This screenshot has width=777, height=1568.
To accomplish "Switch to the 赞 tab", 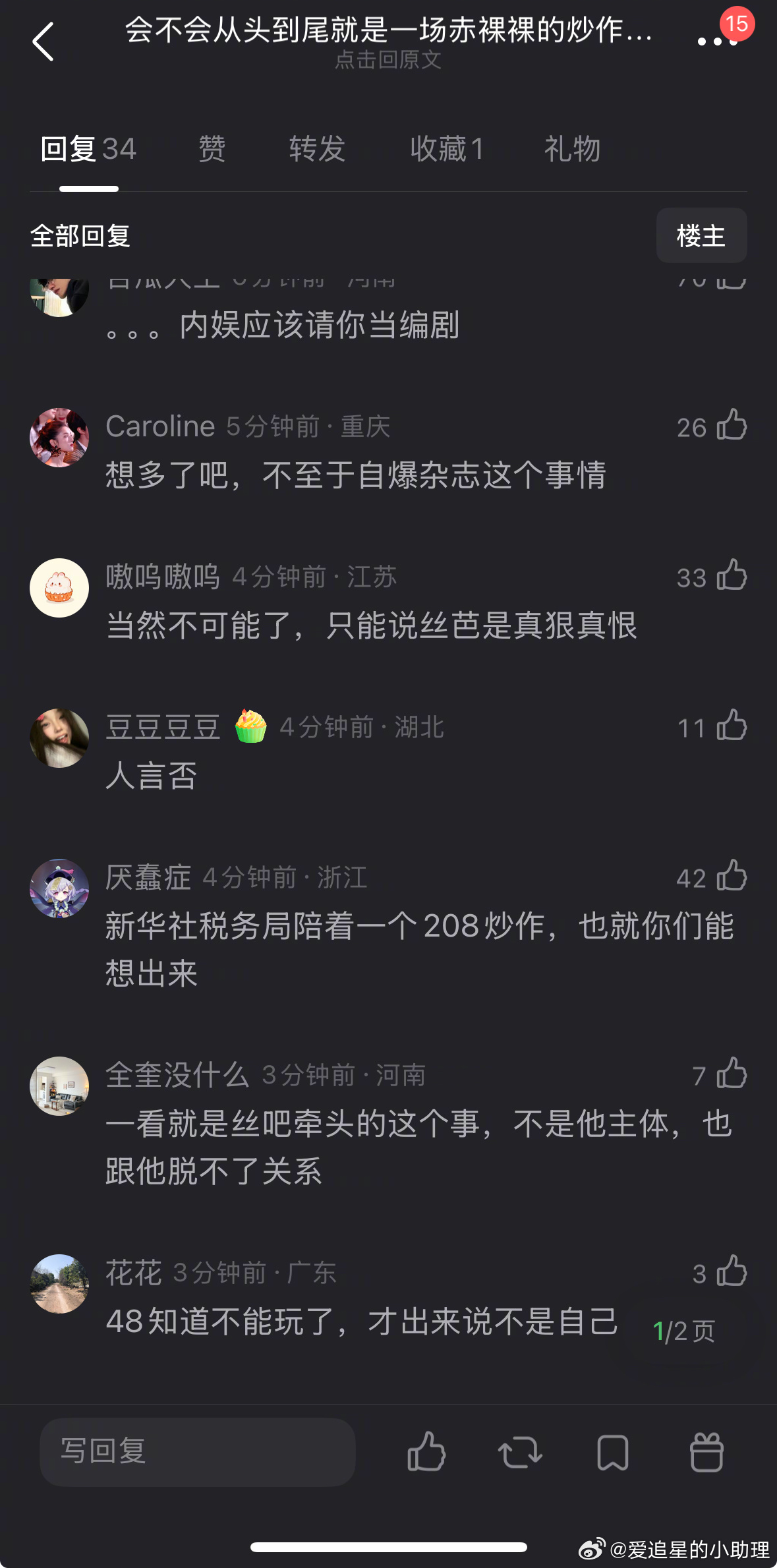I will tap(212, 148).
